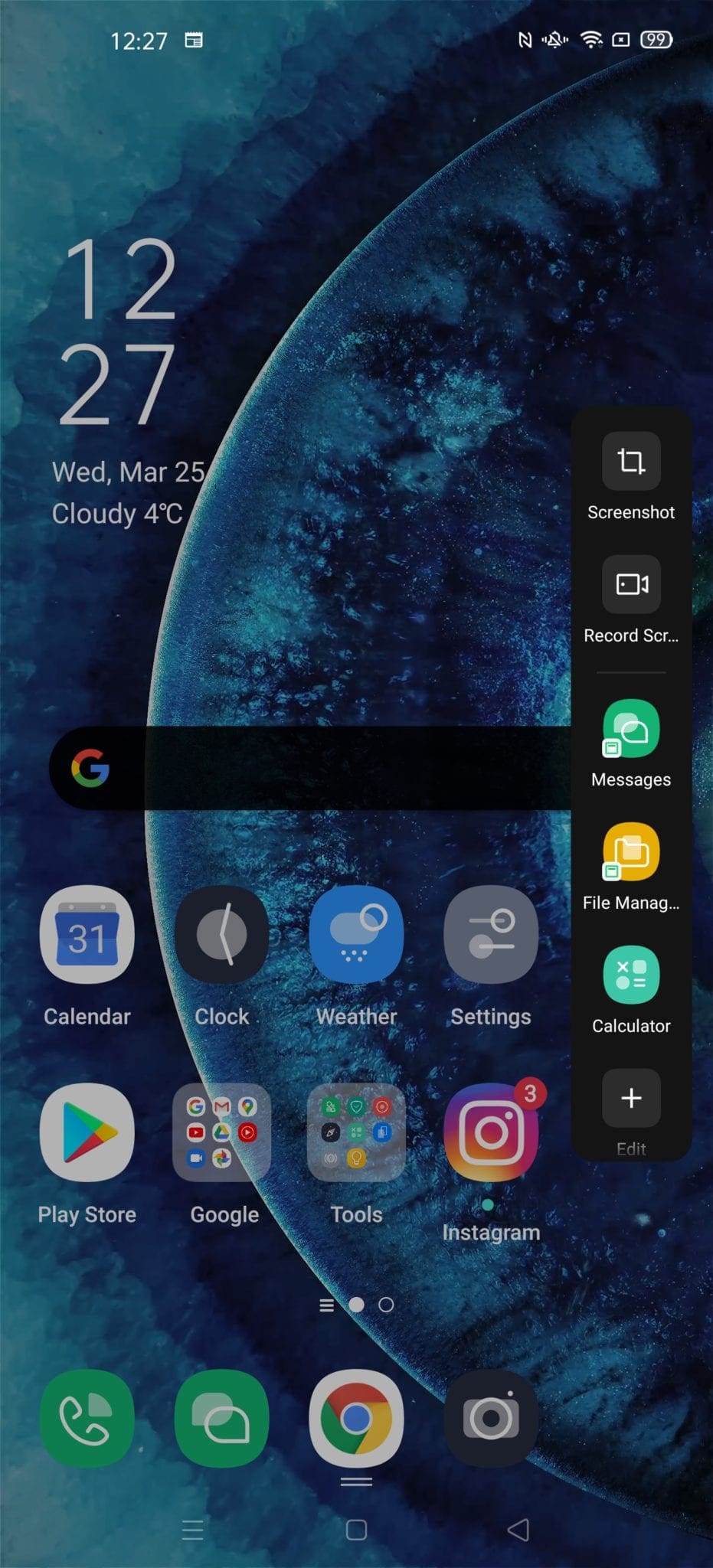Start Record Screen from the sidebar
Image resolution: width=713 pixels, height=1568 pixels.
pos(631,585)
